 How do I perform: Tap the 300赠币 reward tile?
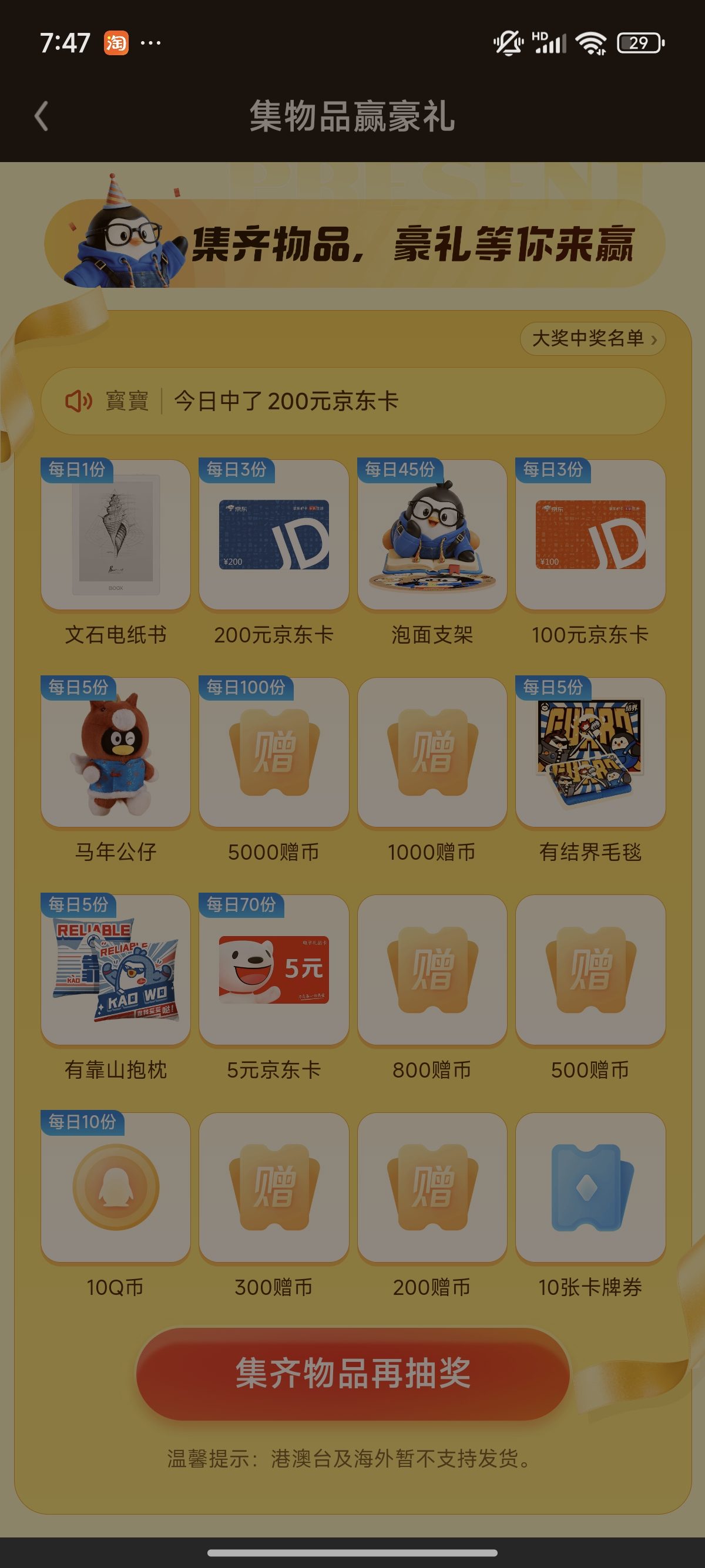(274, 1187)
